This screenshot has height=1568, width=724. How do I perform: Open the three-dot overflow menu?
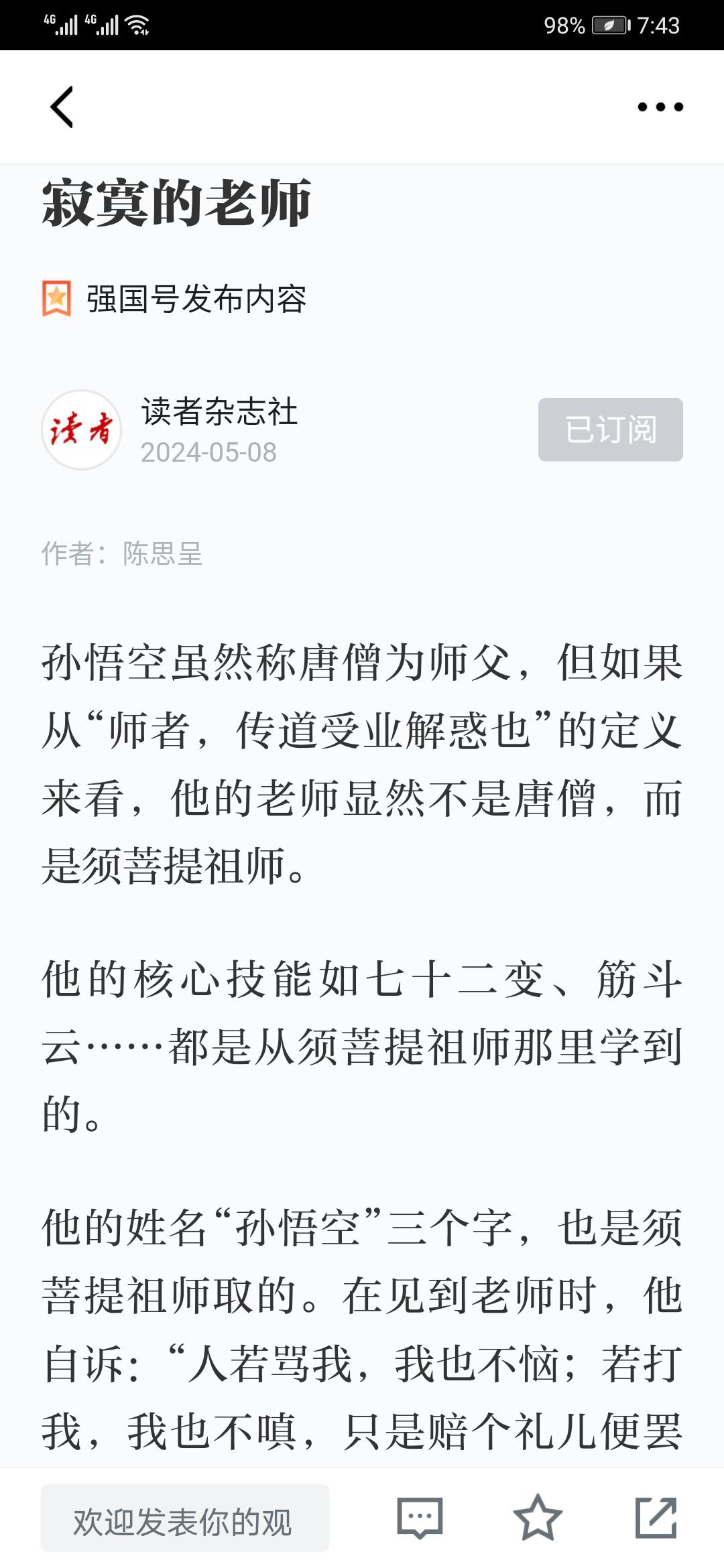660,107
